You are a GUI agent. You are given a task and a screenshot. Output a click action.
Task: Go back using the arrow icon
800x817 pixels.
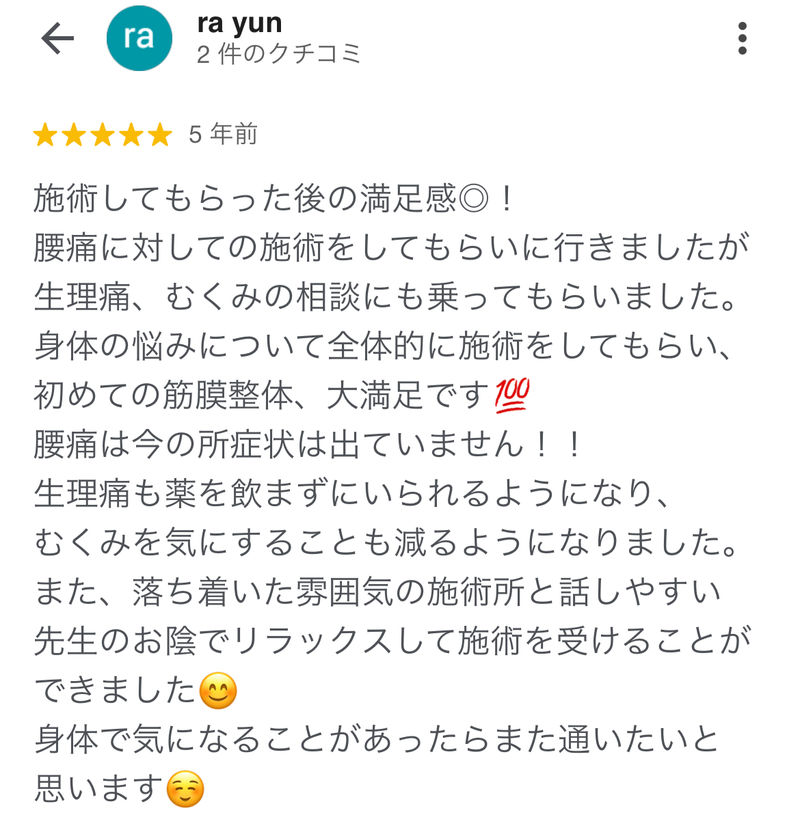57,38
